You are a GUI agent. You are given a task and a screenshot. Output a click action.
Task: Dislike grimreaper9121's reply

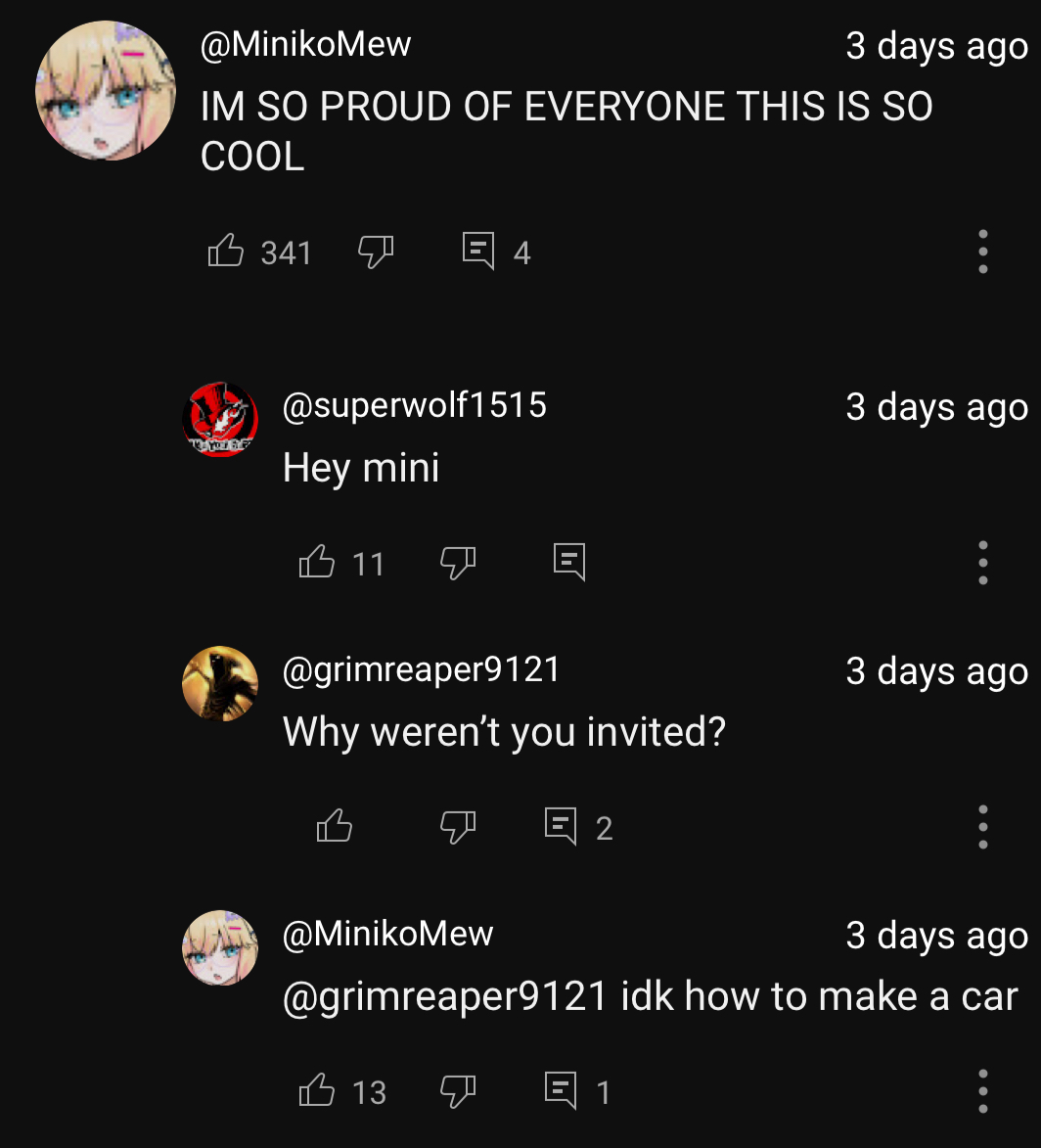point(457,827)
